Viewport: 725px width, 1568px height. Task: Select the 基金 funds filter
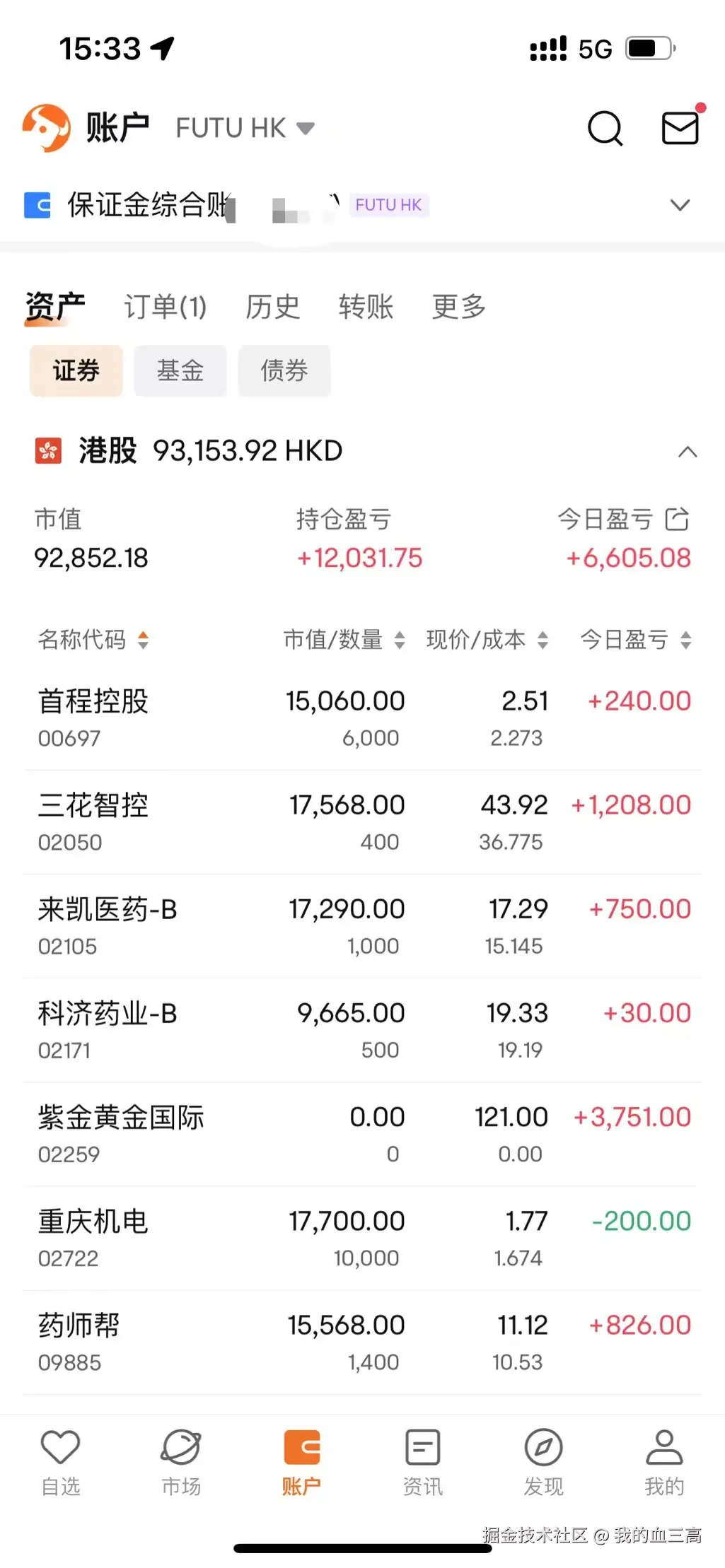tap(180, 370)
